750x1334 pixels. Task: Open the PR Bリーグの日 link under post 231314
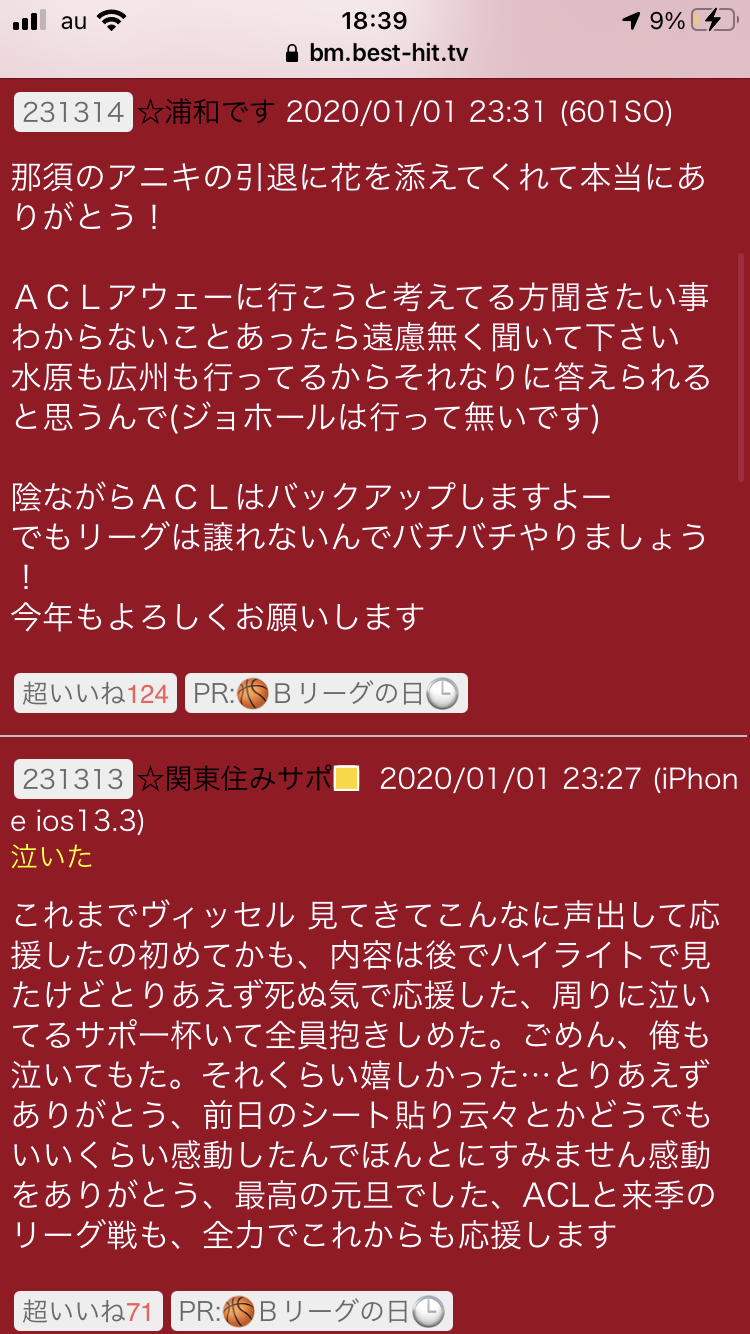[x=326, y=693]
